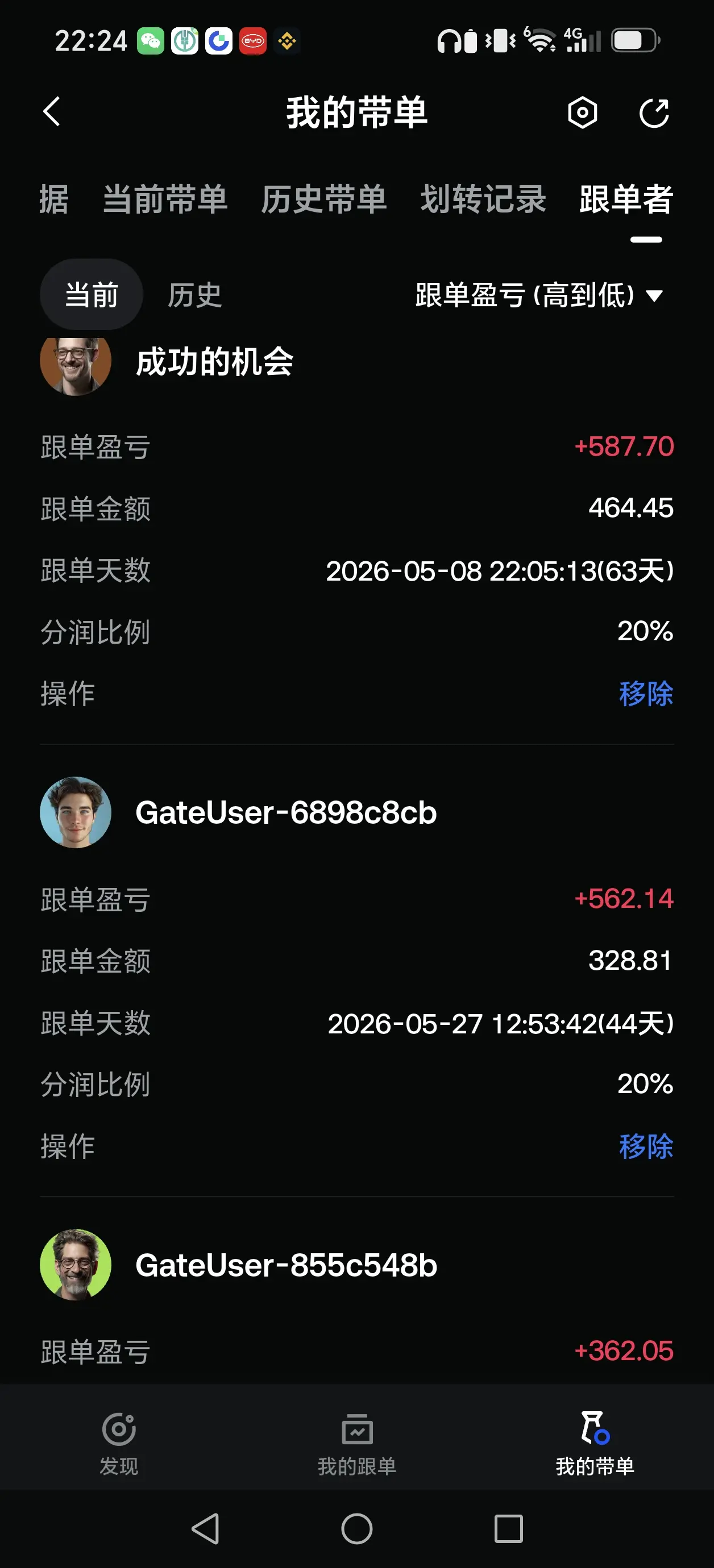Select the 我的带单 bottom tab
The image size is (714, 1568).
tap(595, 1443)
